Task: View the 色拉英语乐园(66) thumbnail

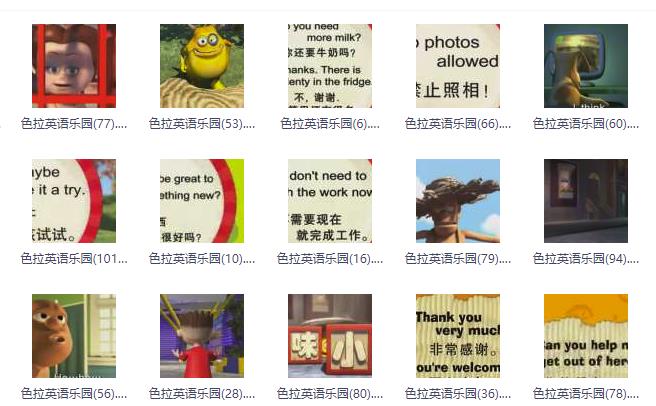Action: [x=458, y=66]
